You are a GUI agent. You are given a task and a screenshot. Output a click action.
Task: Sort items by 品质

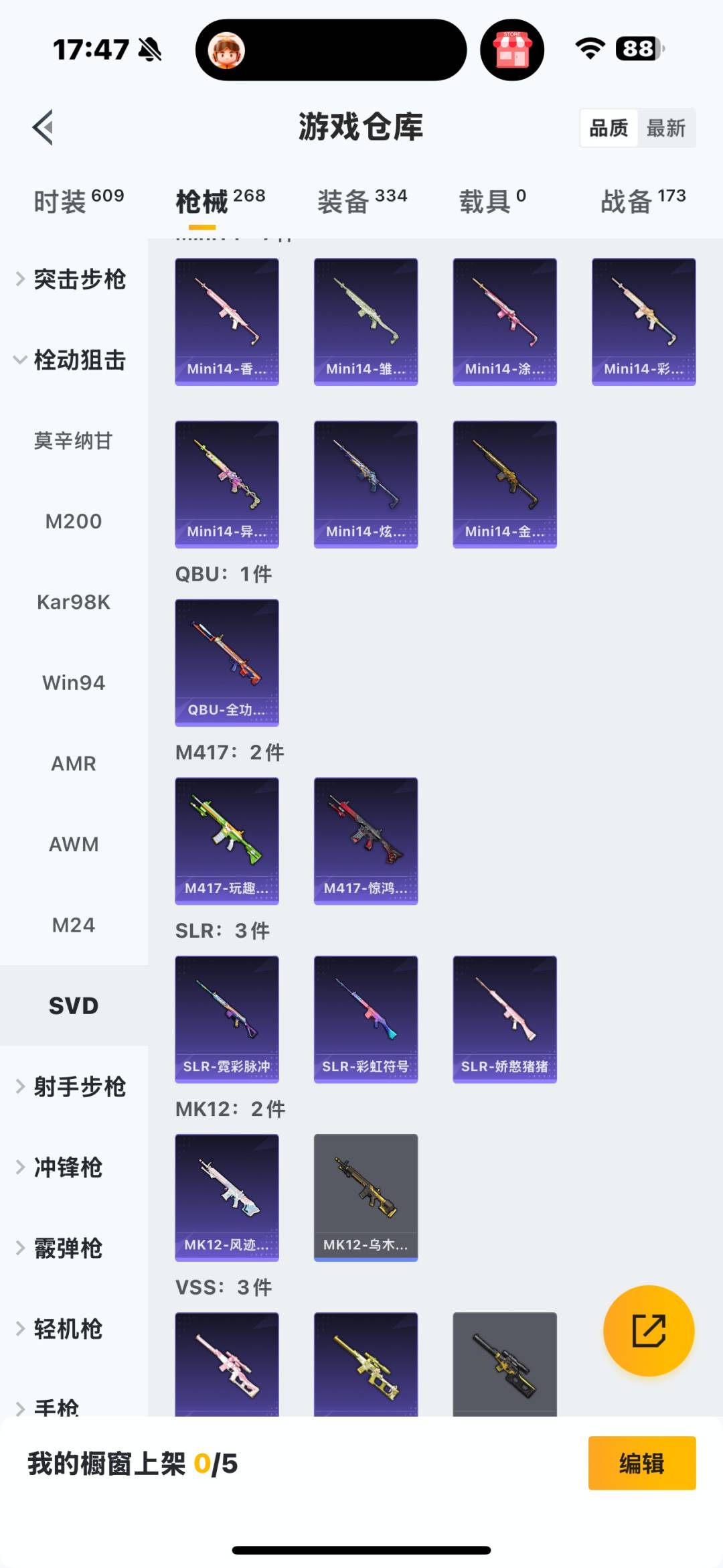click(x=608, y=127)
